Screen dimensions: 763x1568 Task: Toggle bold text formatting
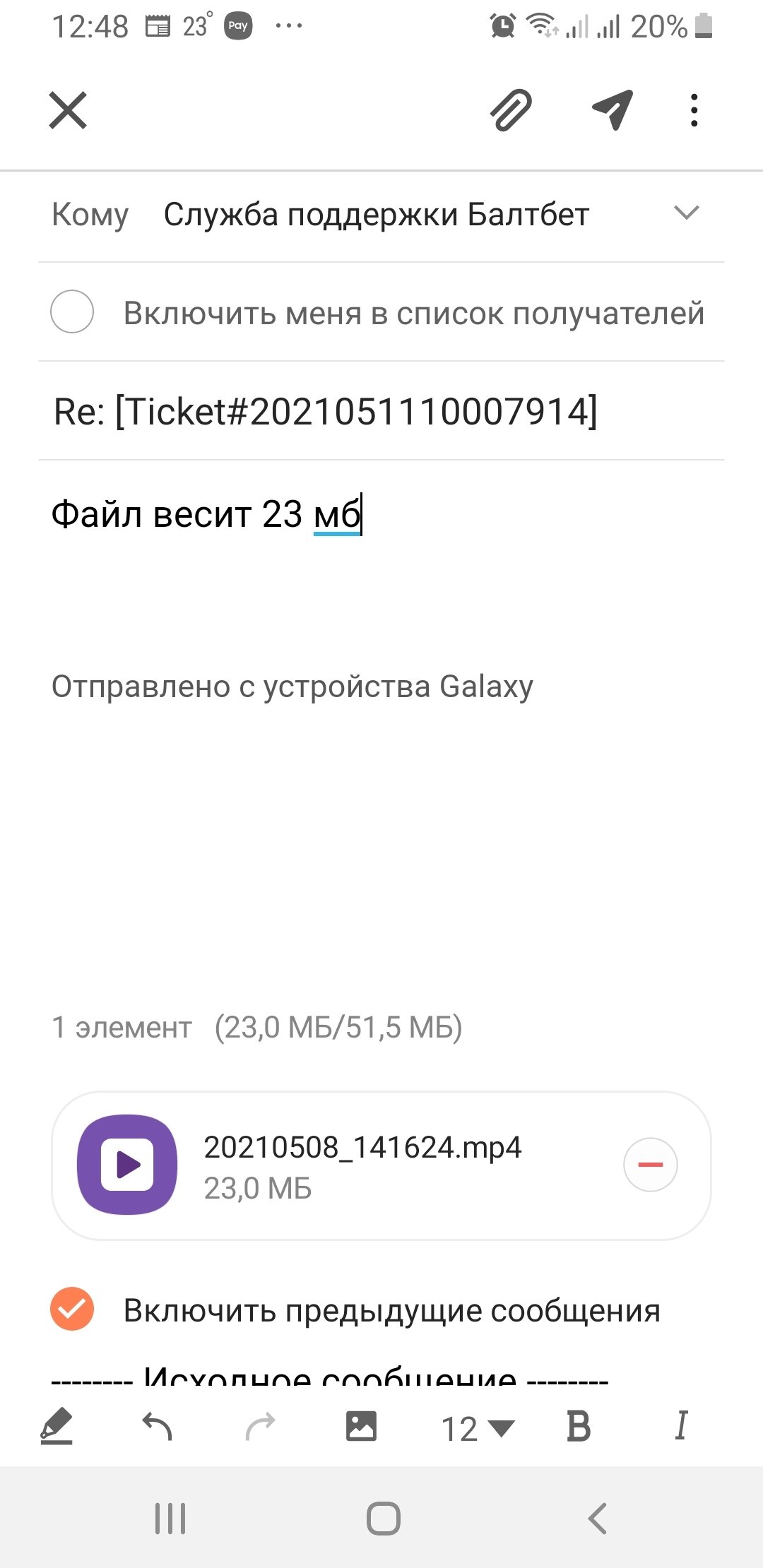578,1426
